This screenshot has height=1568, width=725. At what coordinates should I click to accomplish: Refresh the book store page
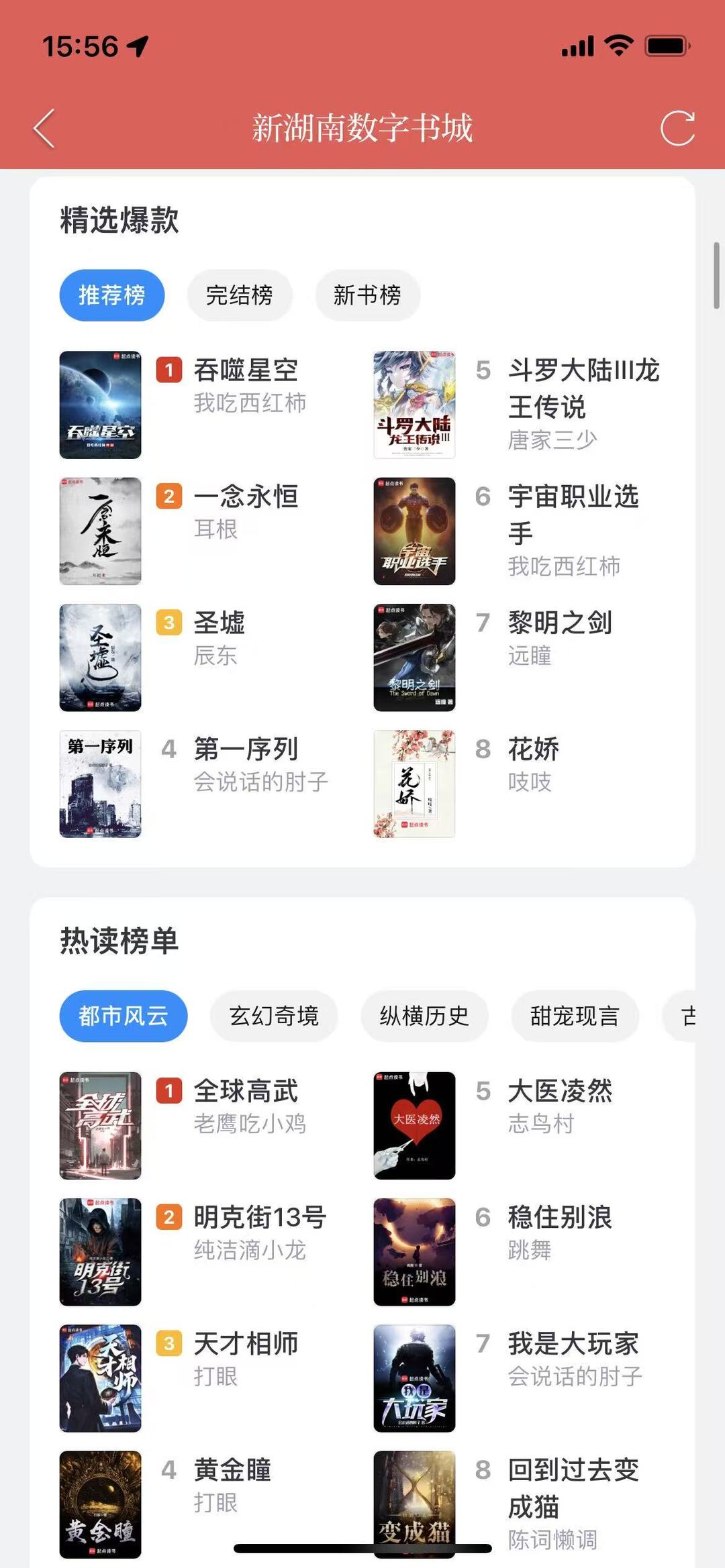tap(677, 127)
